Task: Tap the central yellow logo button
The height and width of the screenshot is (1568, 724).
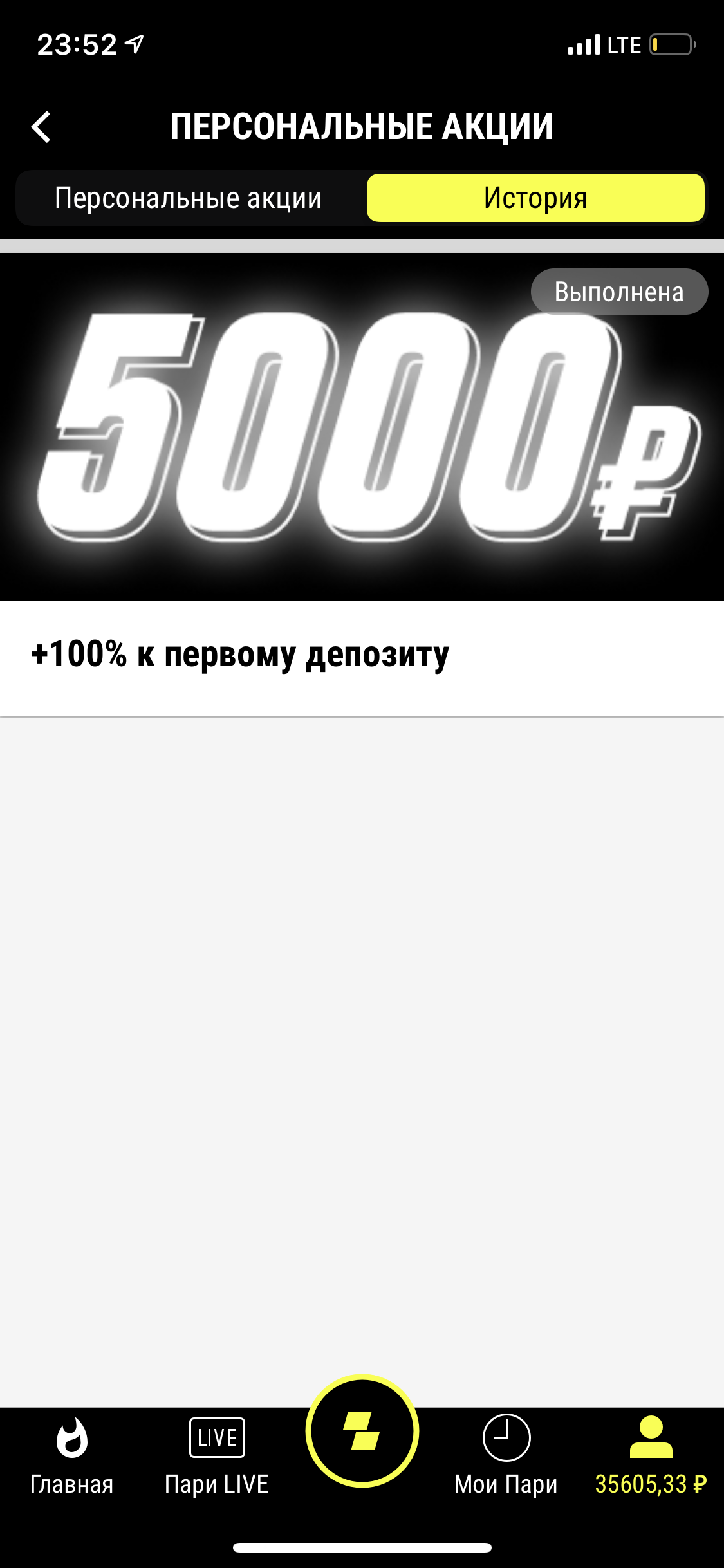Action: tap(362, 1432)
